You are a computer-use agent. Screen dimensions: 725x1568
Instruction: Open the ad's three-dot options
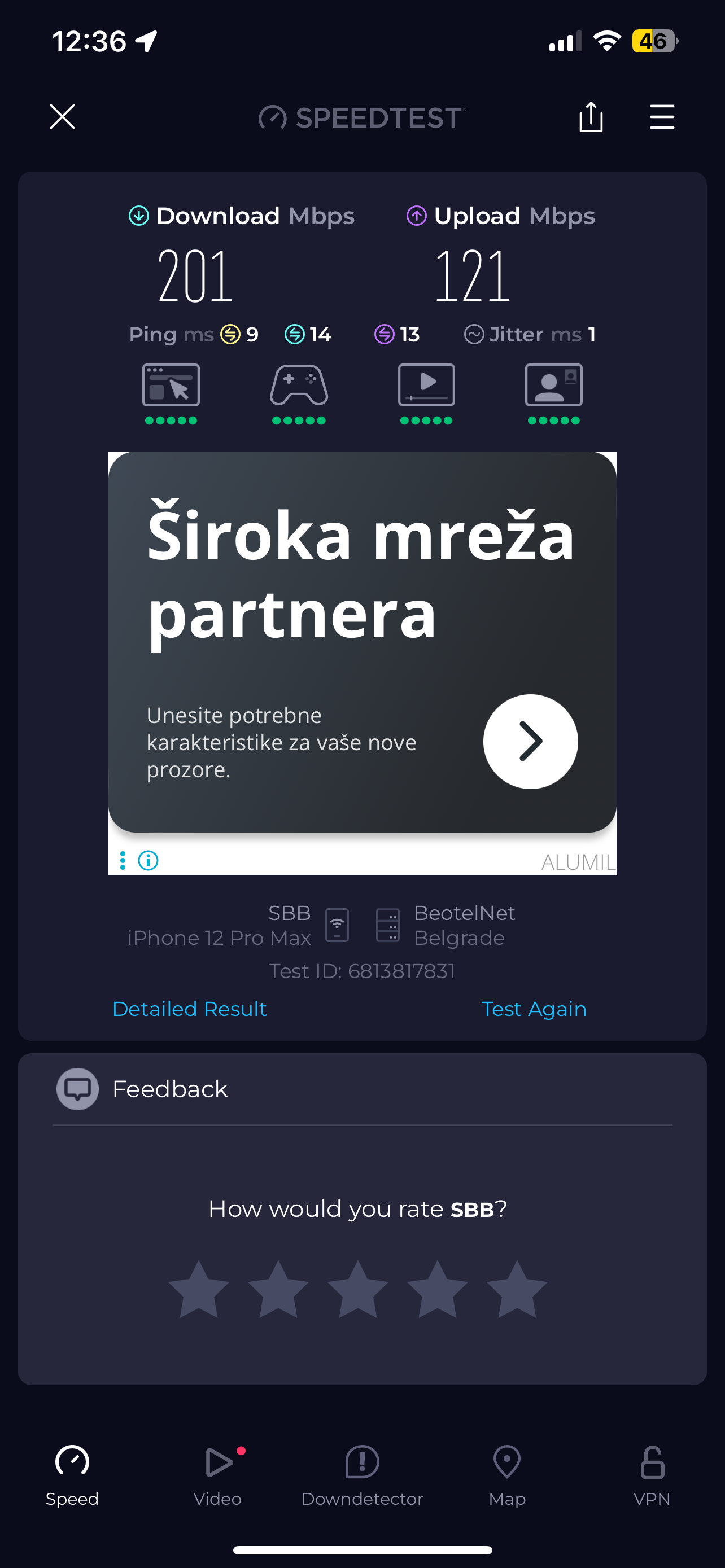point(123,860)
